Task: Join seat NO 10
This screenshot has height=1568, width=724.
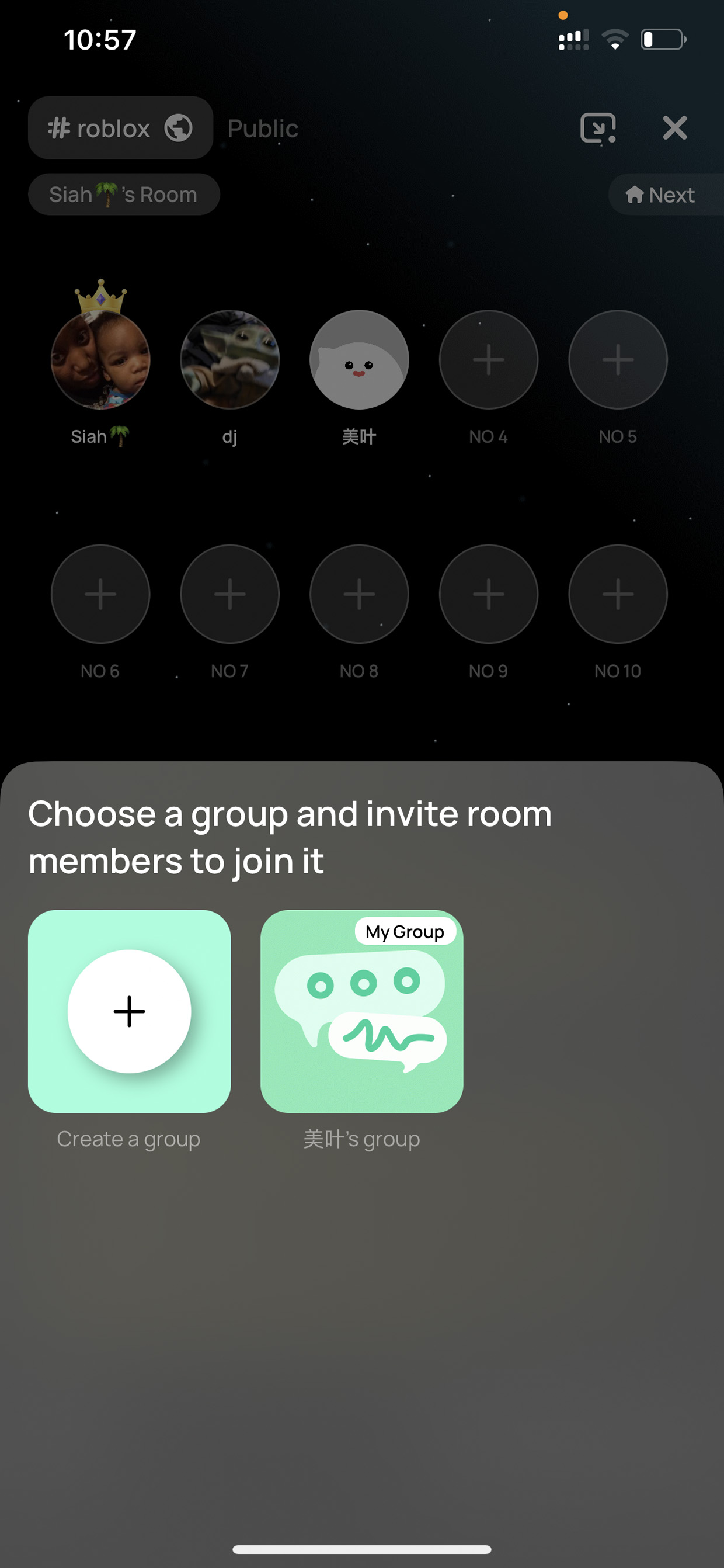Action: point(618,594)
